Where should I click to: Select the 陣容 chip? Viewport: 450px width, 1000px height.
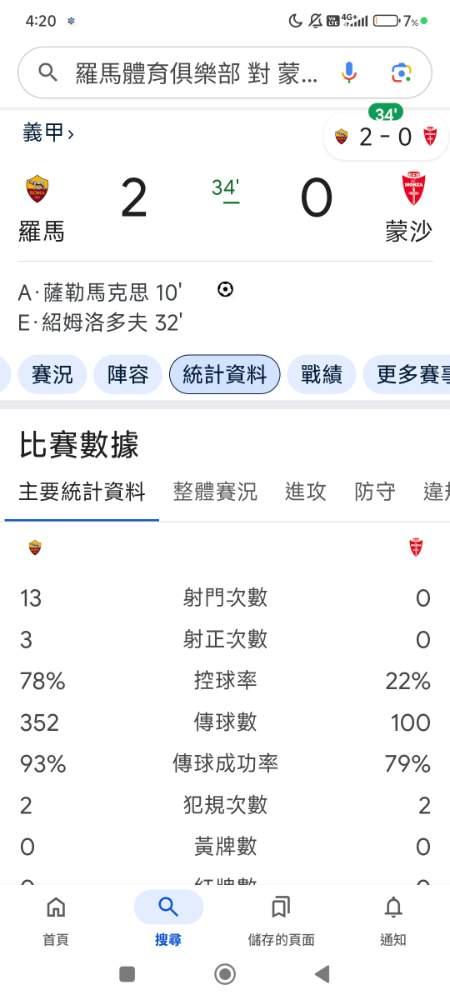click(127, 374)
